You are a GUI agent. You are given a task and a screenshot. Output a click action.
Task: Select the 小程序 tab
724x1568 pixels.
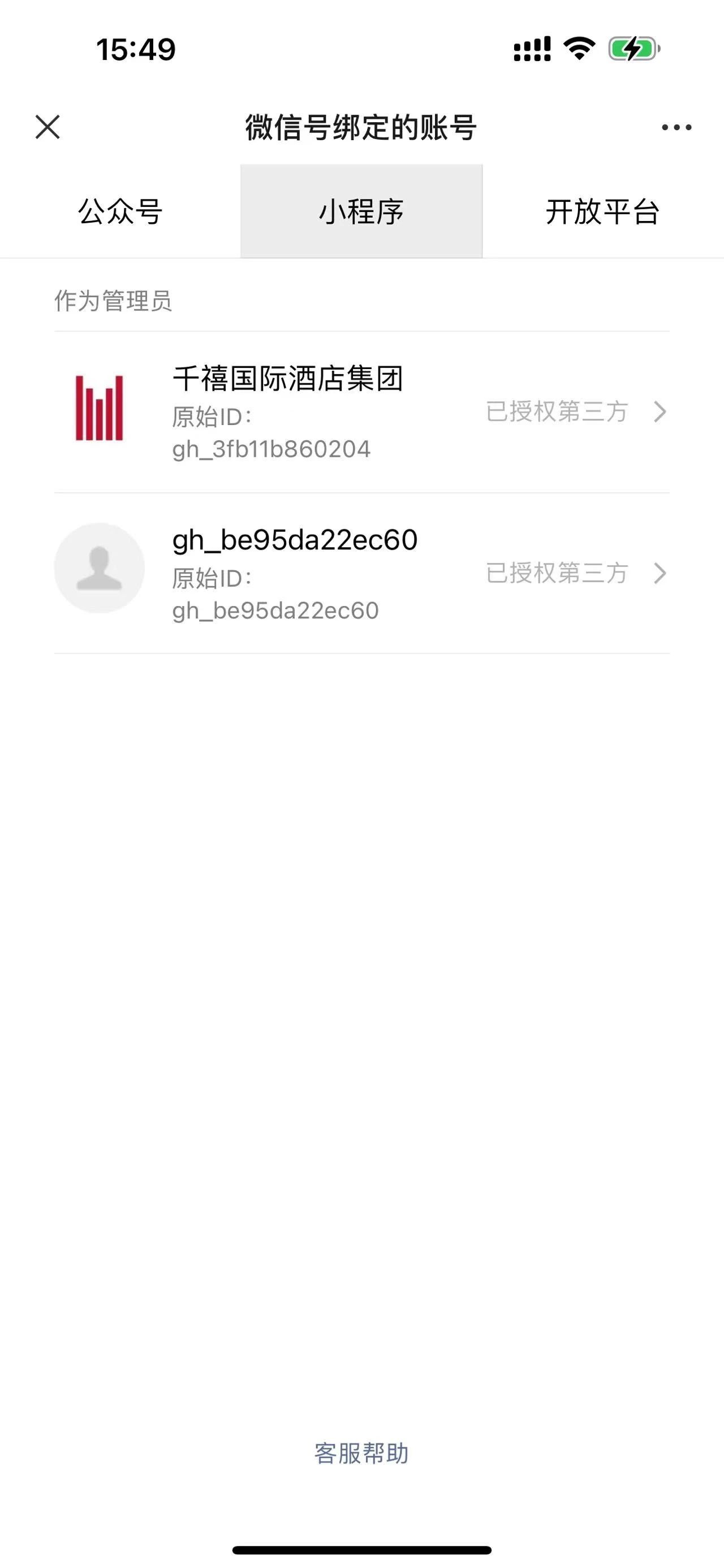pos(361,211)
